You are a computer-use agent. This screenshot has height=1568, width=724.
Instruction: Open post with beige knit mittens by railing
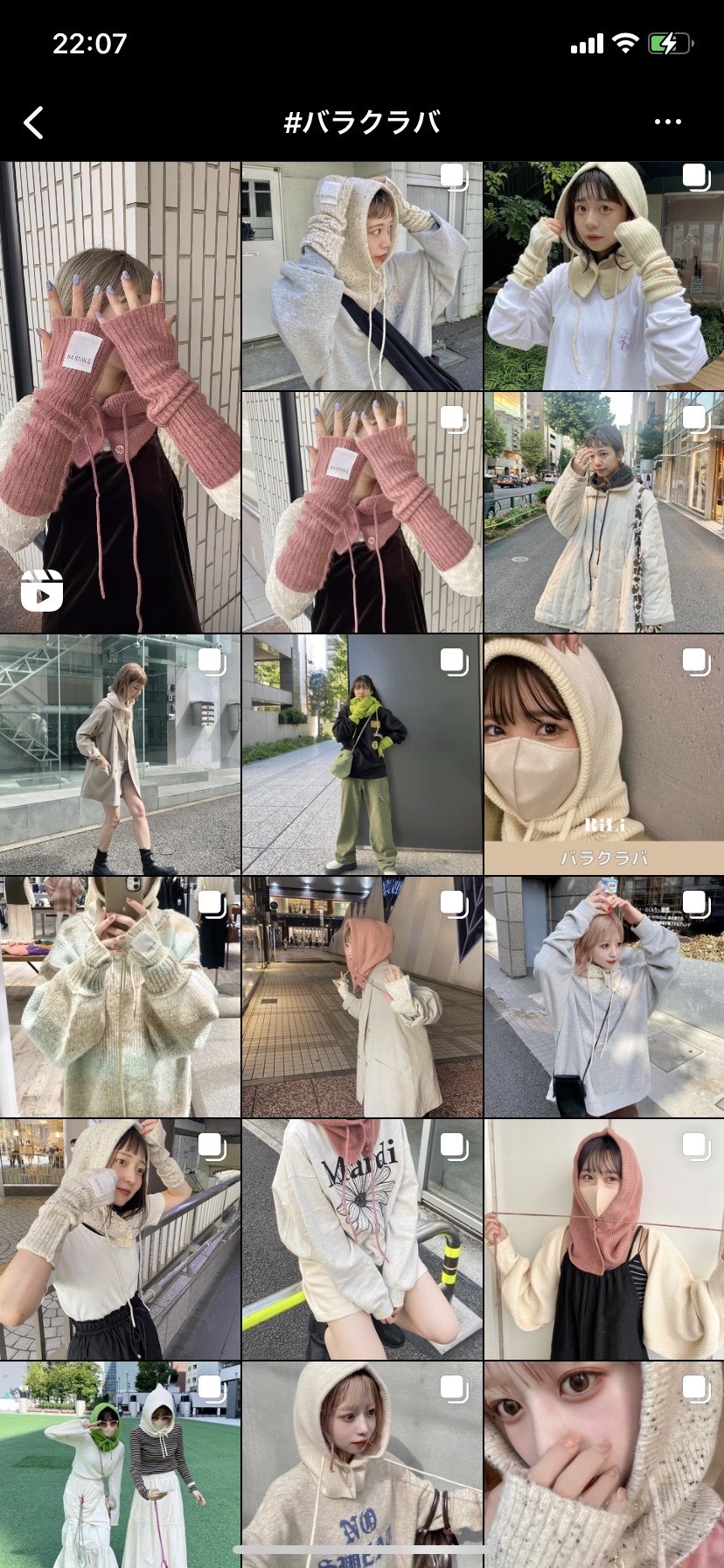click(x=120, y=1238)
